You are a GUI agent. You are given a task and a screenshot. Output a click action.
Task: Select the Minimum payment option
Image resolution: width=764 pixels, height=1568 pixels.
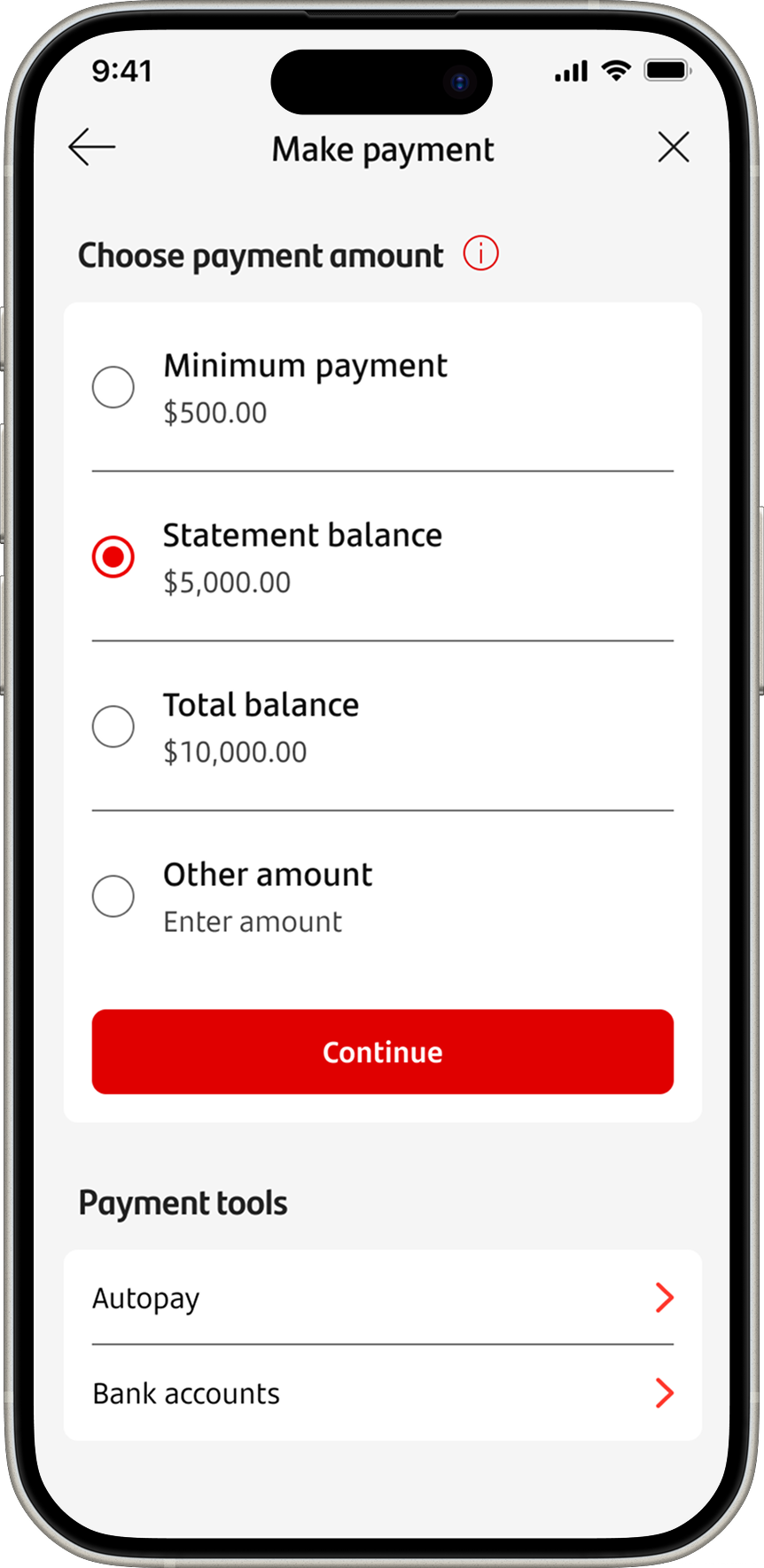(113, 387)
